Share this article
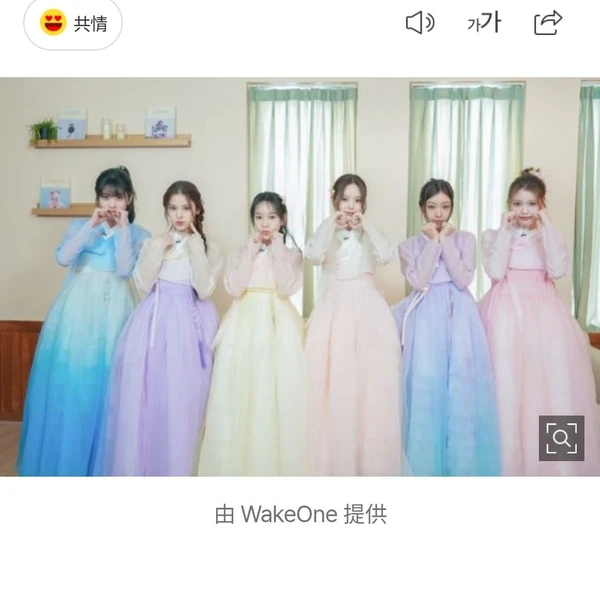This screenshot has width=600, height=600. click(548, 23)
